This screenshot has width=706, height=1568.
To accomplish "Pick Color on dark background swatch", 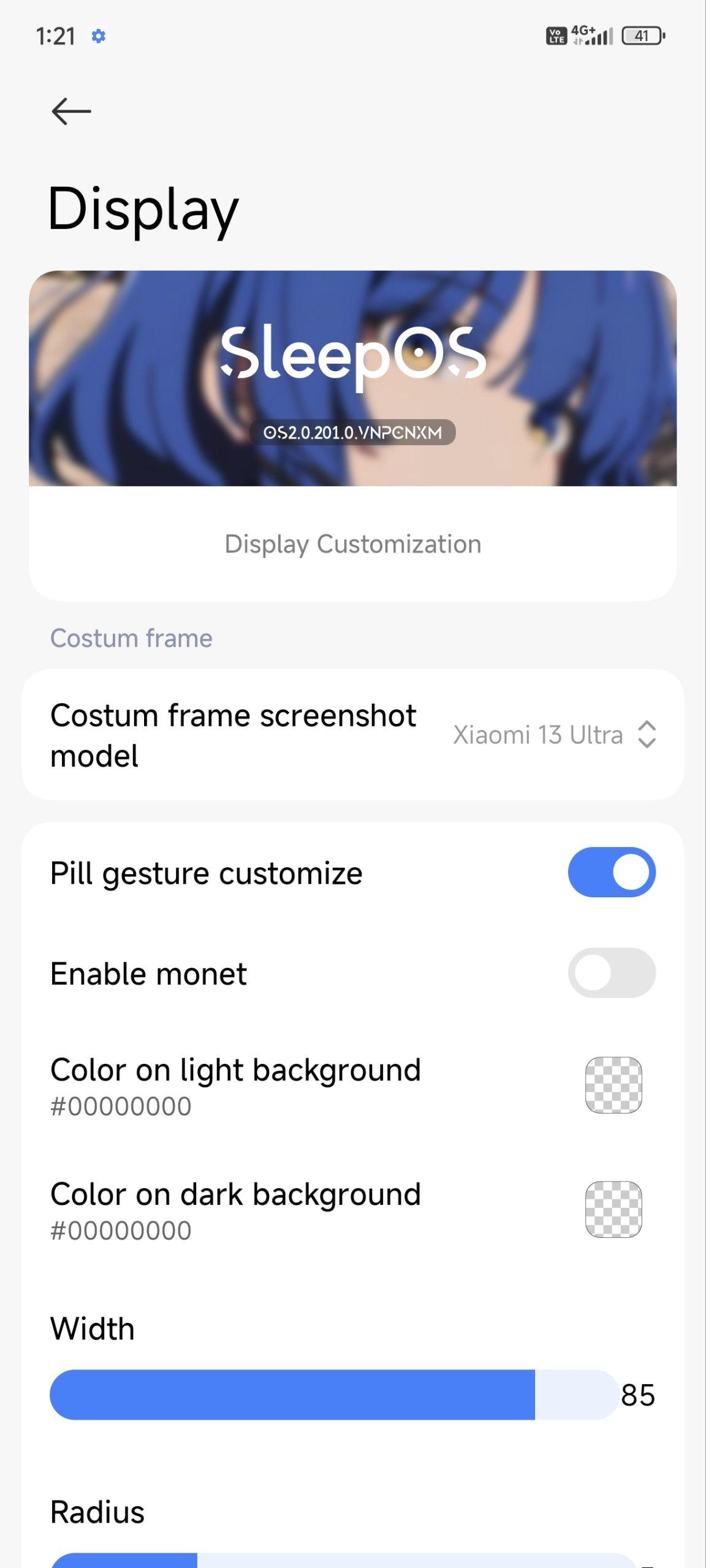I will pos(613,1209).
